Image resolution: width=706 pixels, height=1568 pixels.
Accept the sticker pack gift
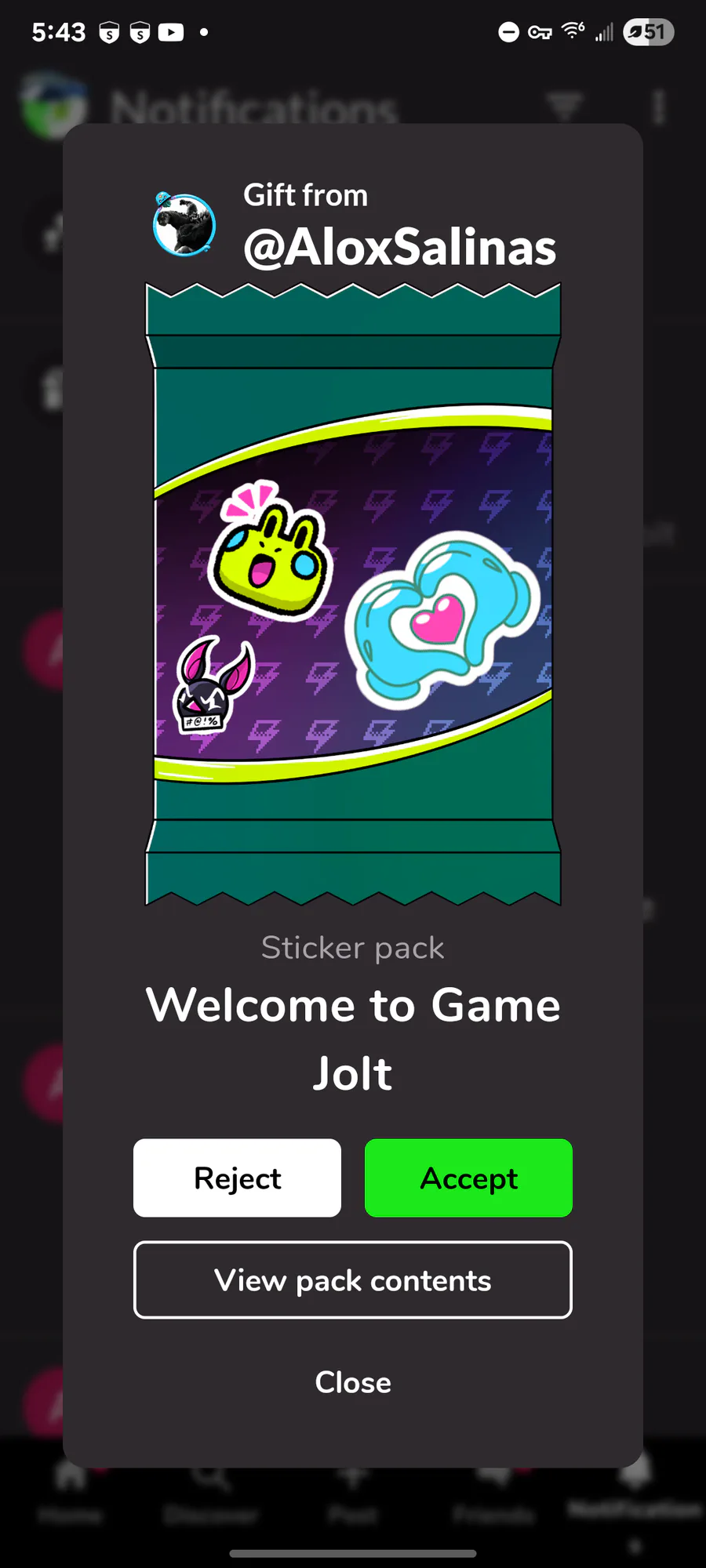click(x=468, y=1178)
